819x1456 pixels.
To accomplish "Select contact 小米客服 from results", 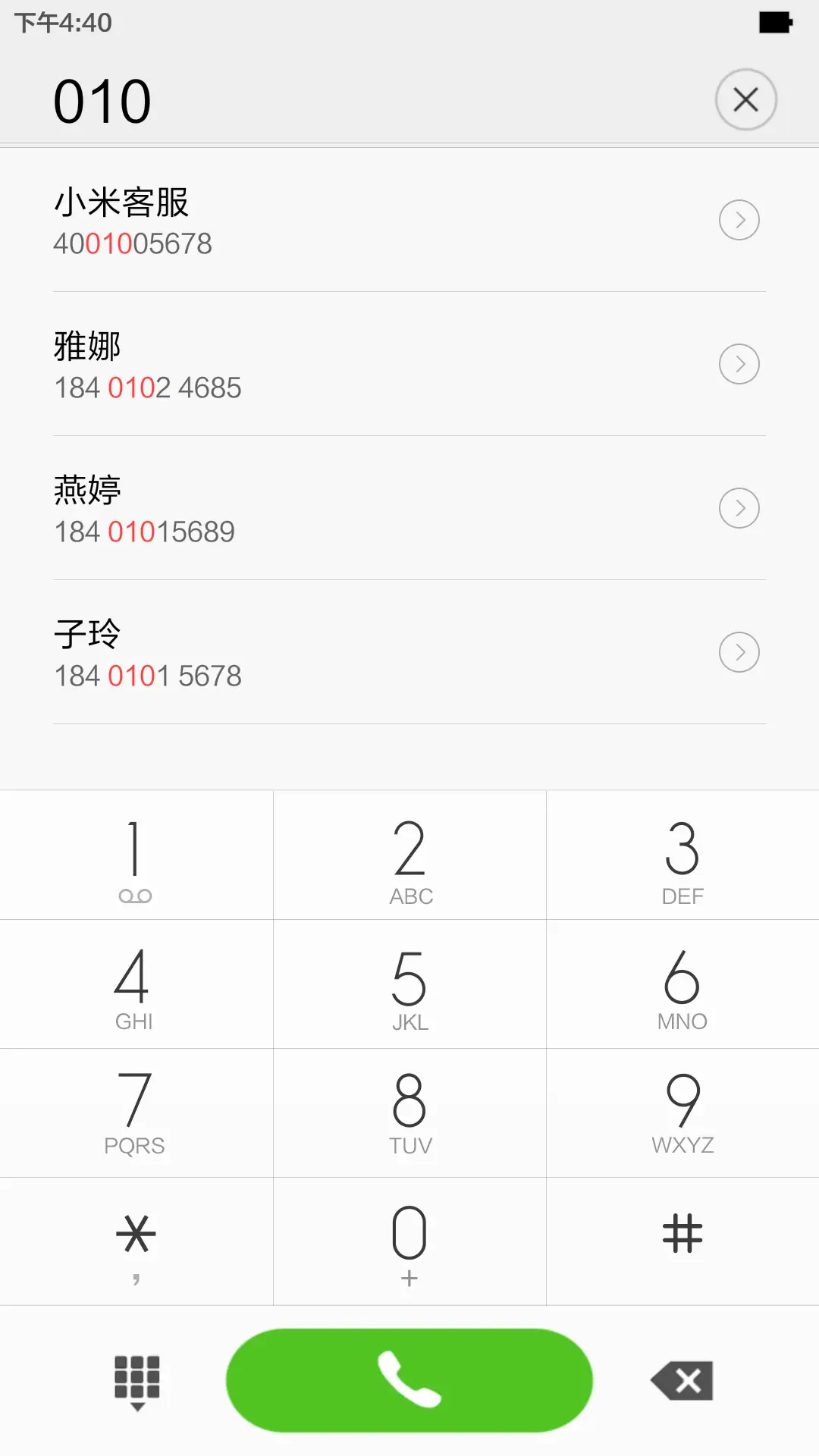I will coord(303,221).
